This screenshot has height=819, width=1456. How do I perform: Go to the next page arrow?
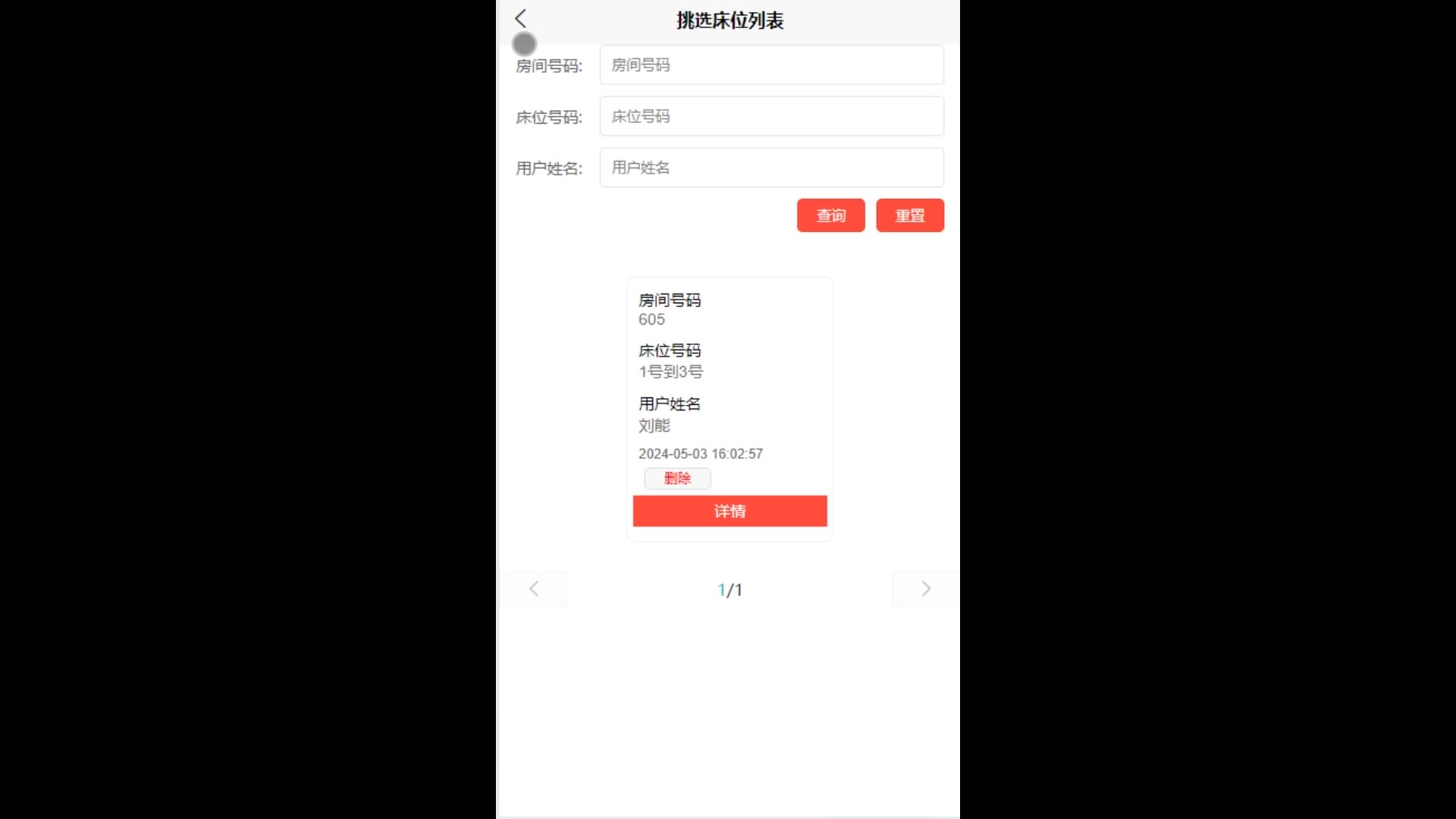pos(925,589)
